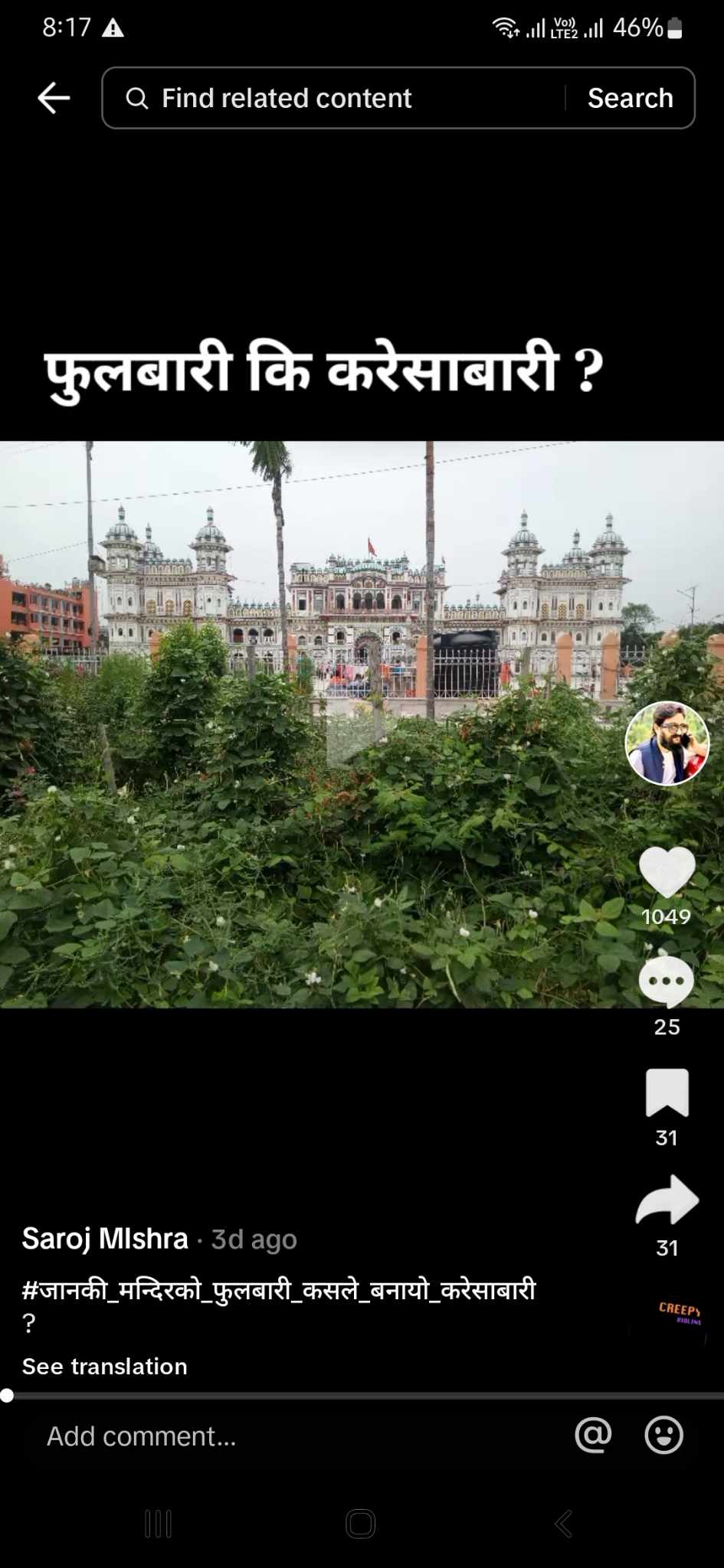Open the comments section
Screen dimensions: 724x1568
pyautogui.click(x=667, y=982)
